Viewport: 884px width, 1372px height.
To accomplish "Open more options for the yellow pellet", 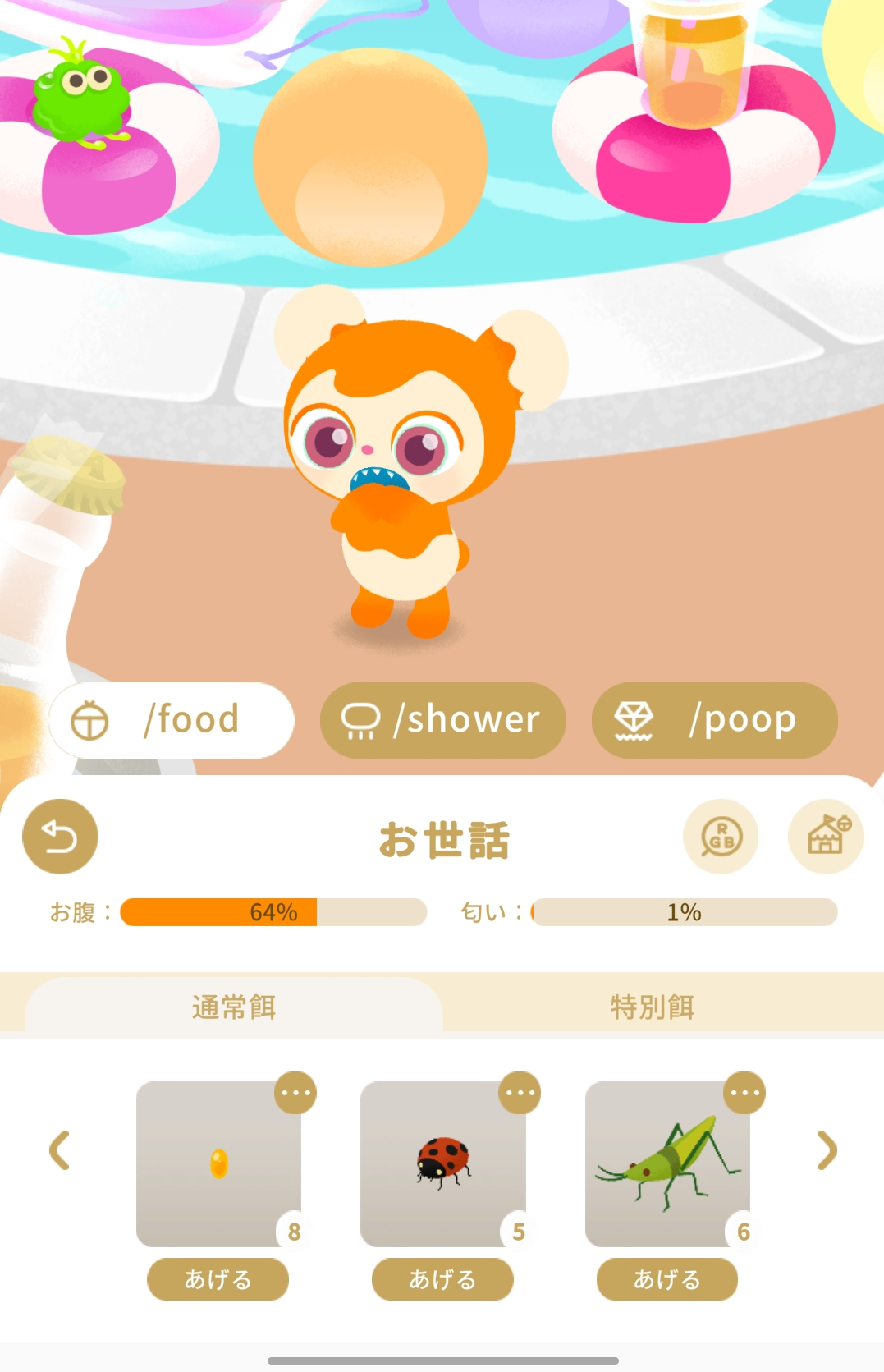I will click(x=295, y=1093).
